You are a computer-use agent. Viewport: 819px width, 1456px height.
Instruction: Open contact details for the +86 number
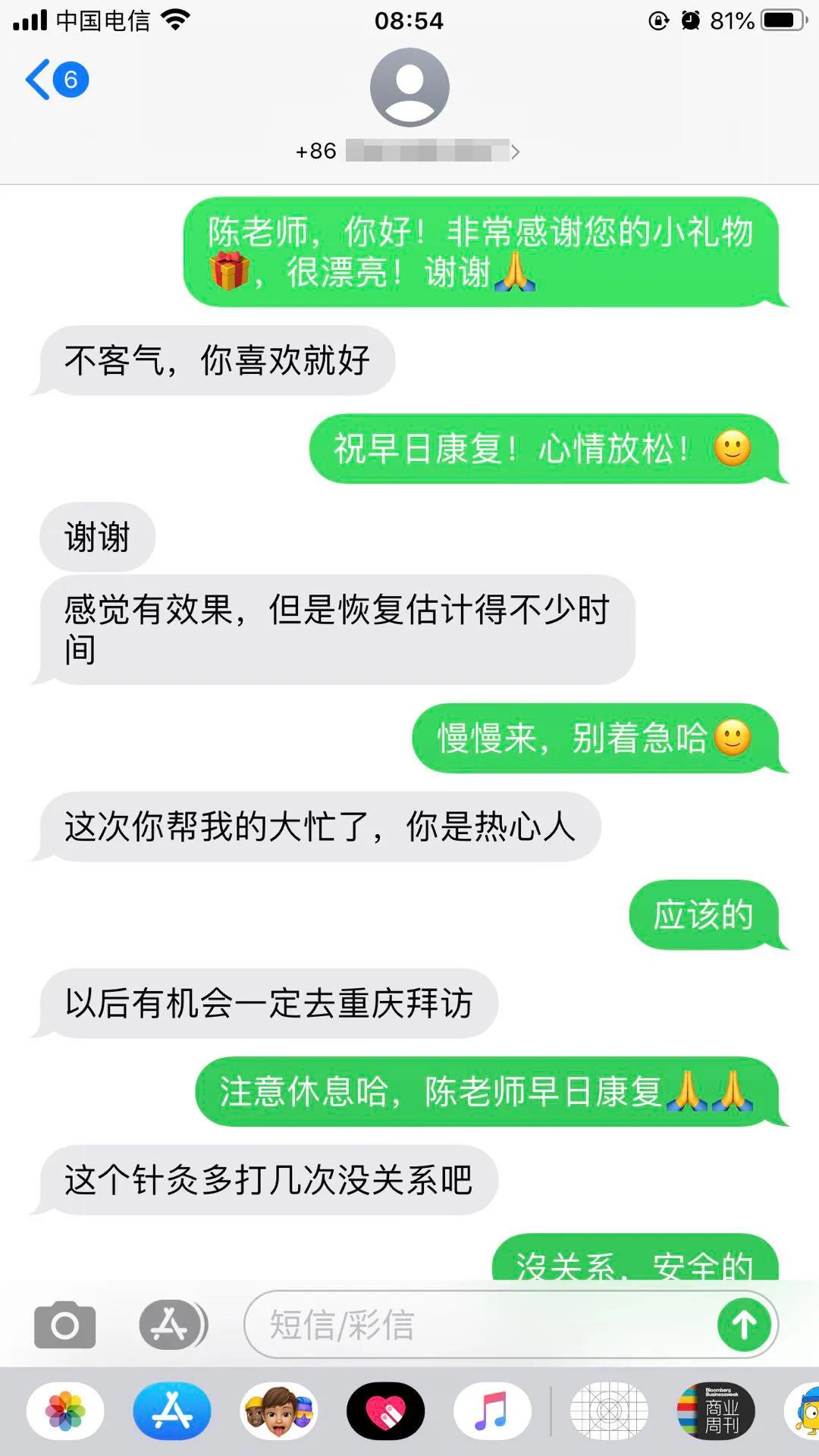point(409,151)
